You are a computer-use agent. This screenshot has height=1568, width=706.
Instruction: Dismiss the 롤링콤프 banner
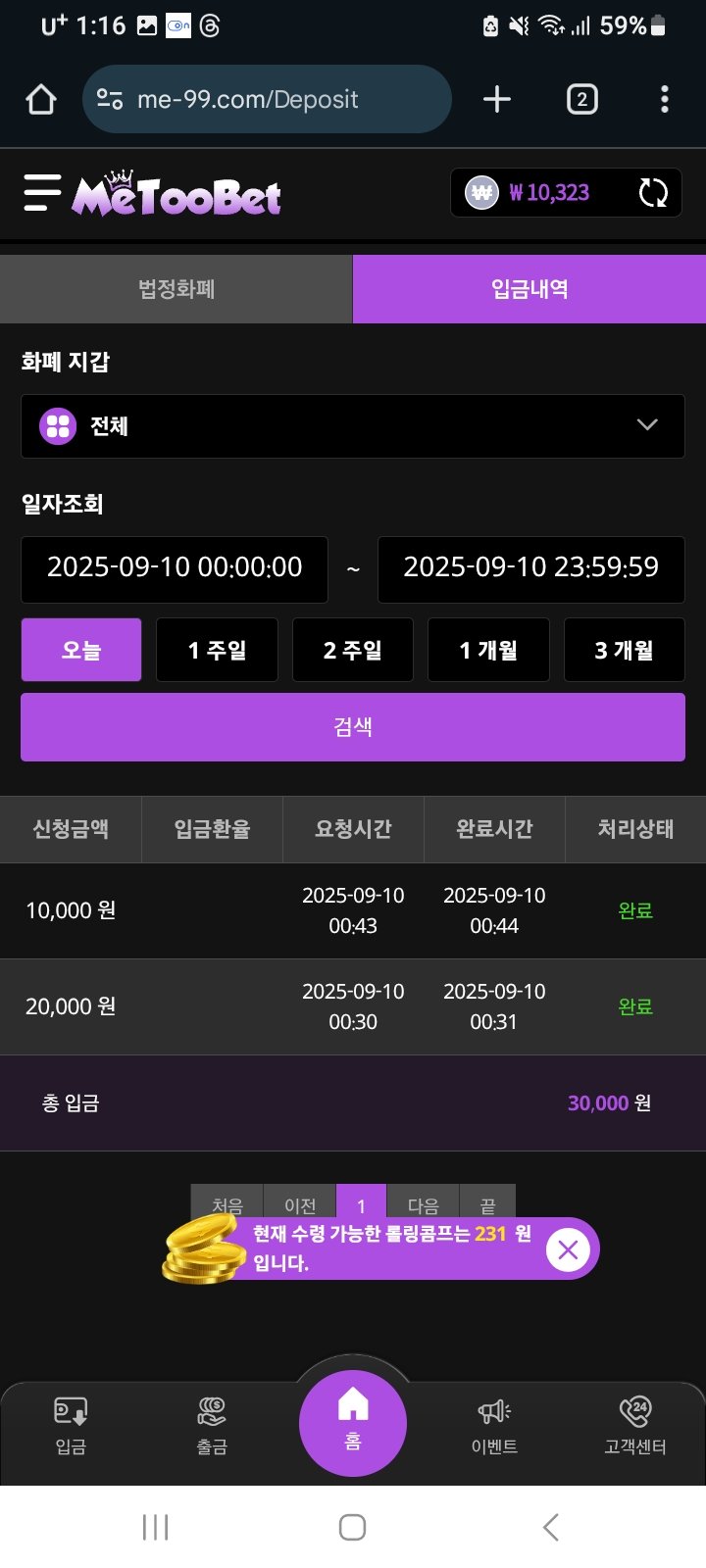pos(568,1249)
